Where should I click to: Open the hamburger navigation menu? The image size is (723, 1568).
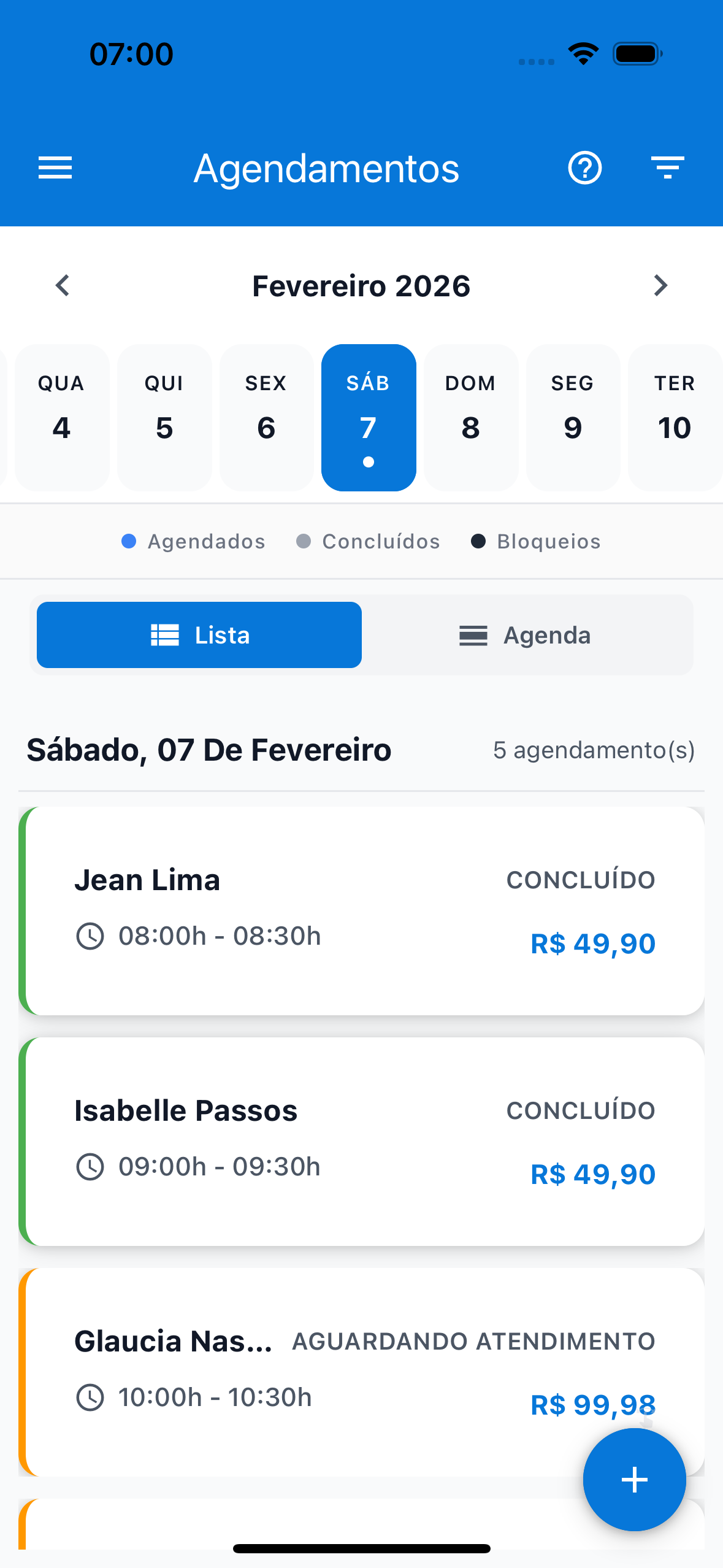[55, 167]
